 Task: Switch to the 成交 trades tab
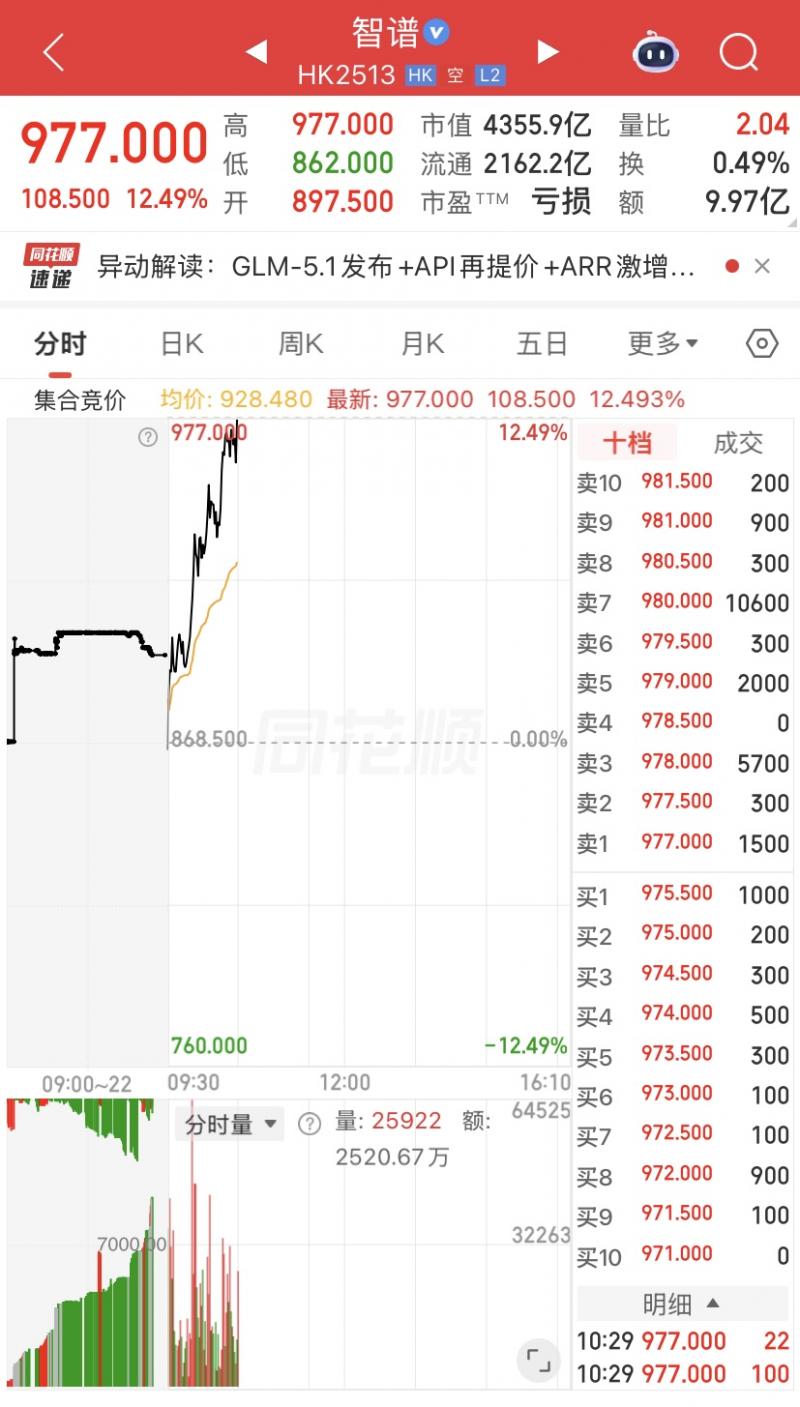pos(738,443)
